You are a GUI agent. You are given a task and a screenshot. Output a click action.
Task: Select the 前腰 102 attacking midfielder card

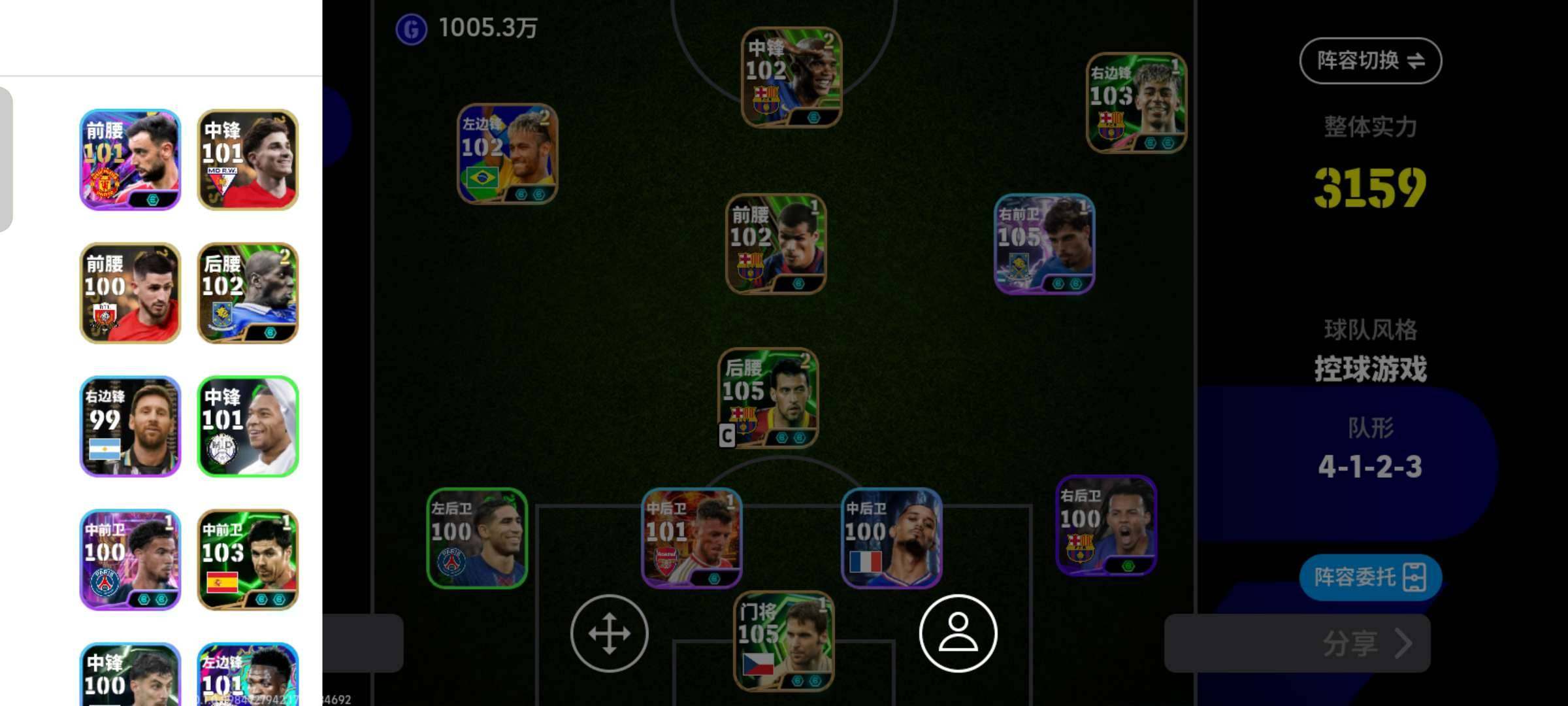coord(776,243)
